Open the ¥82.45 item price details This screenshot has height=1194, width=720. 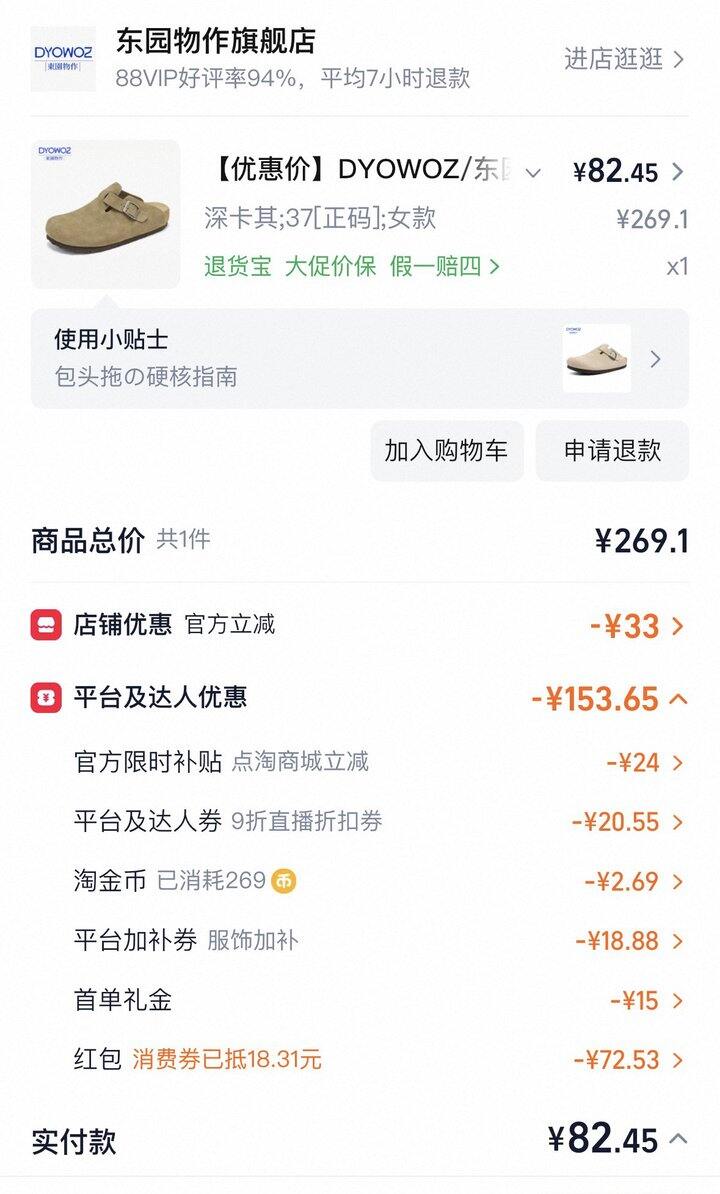pyautogui.click(x=628, y=172)
